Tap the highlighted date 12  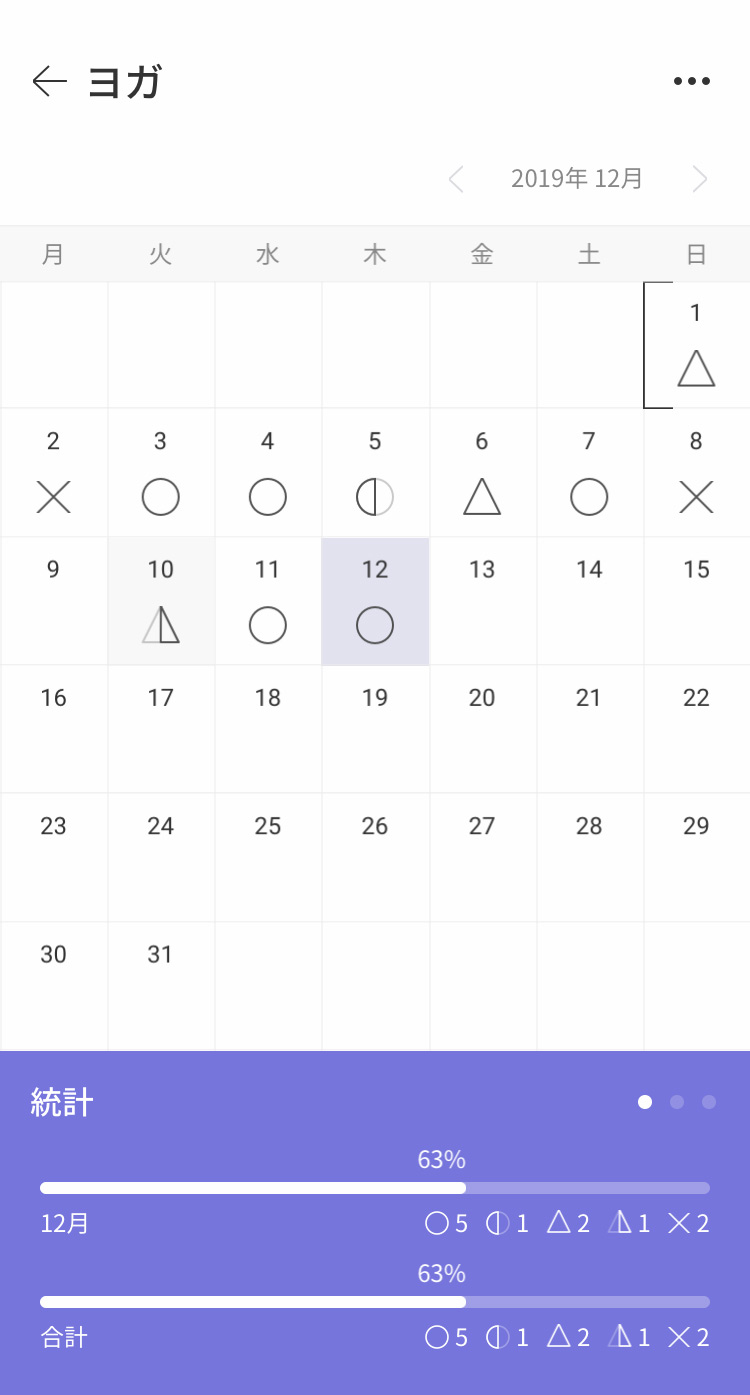tap(375, 601)
